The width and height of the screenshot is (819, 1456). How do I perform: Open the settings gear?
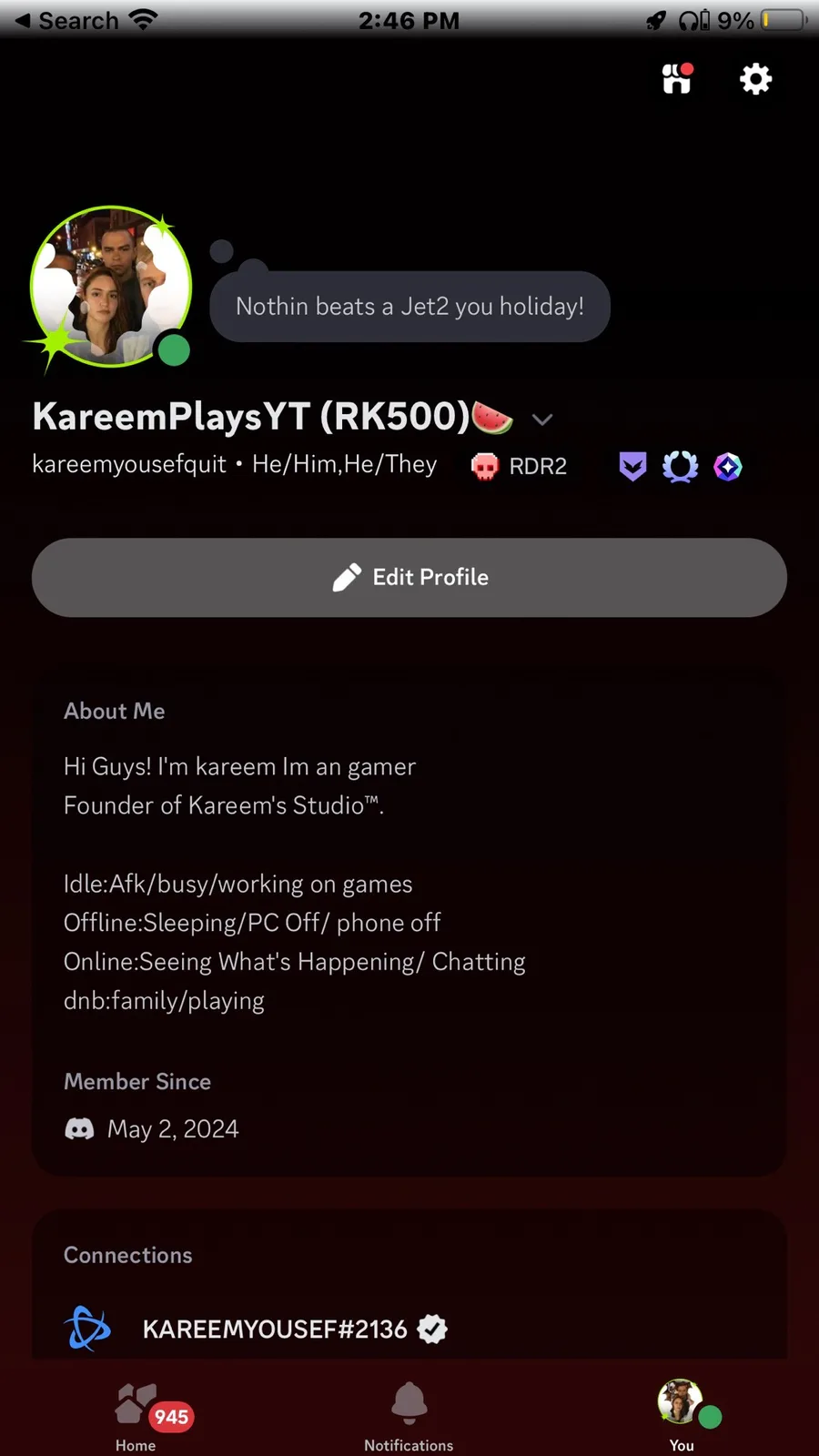755,79
